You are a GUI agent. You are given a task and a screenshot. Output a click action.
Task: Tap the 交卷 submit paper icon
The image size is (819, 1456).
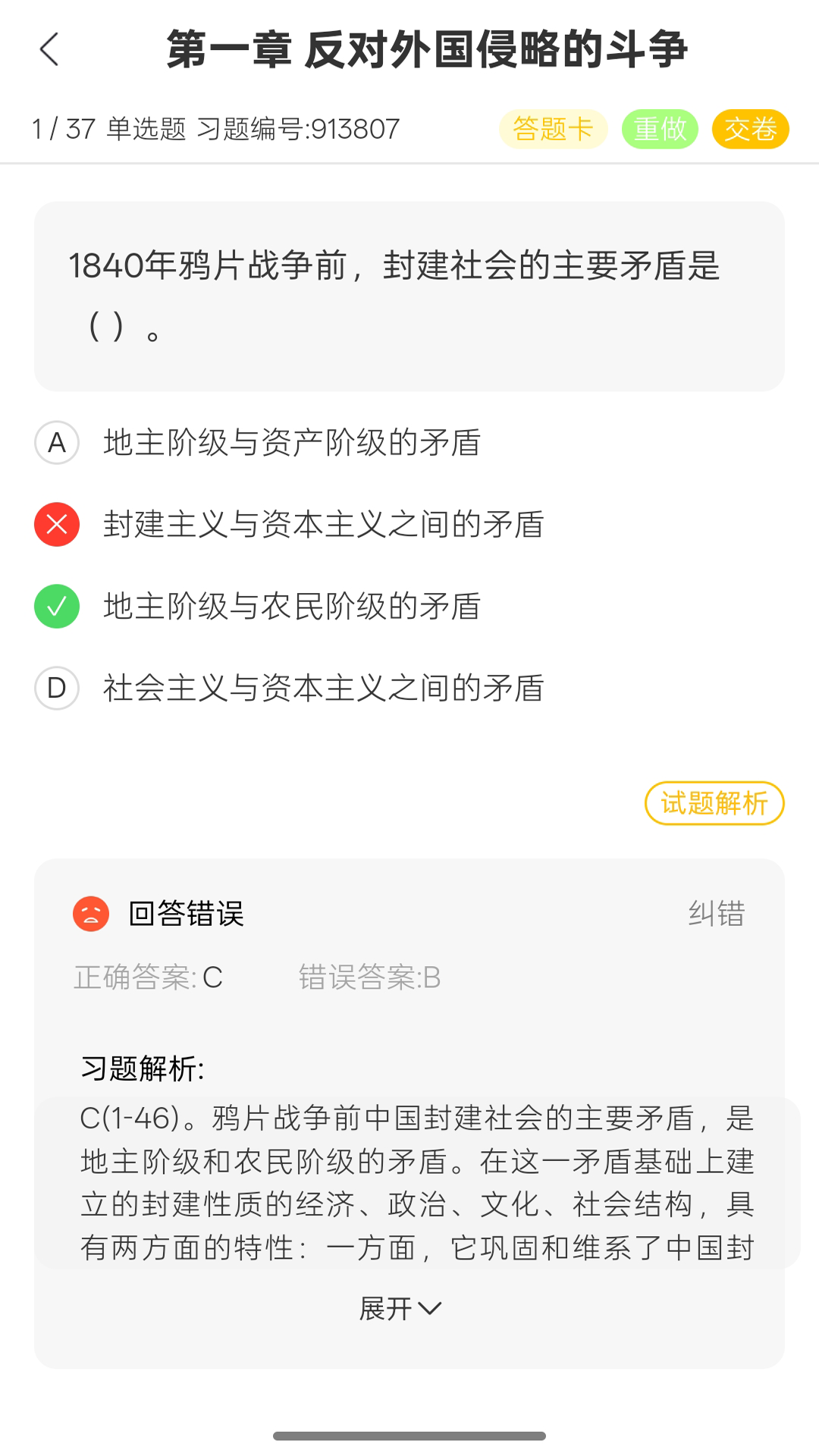point(750,128)
